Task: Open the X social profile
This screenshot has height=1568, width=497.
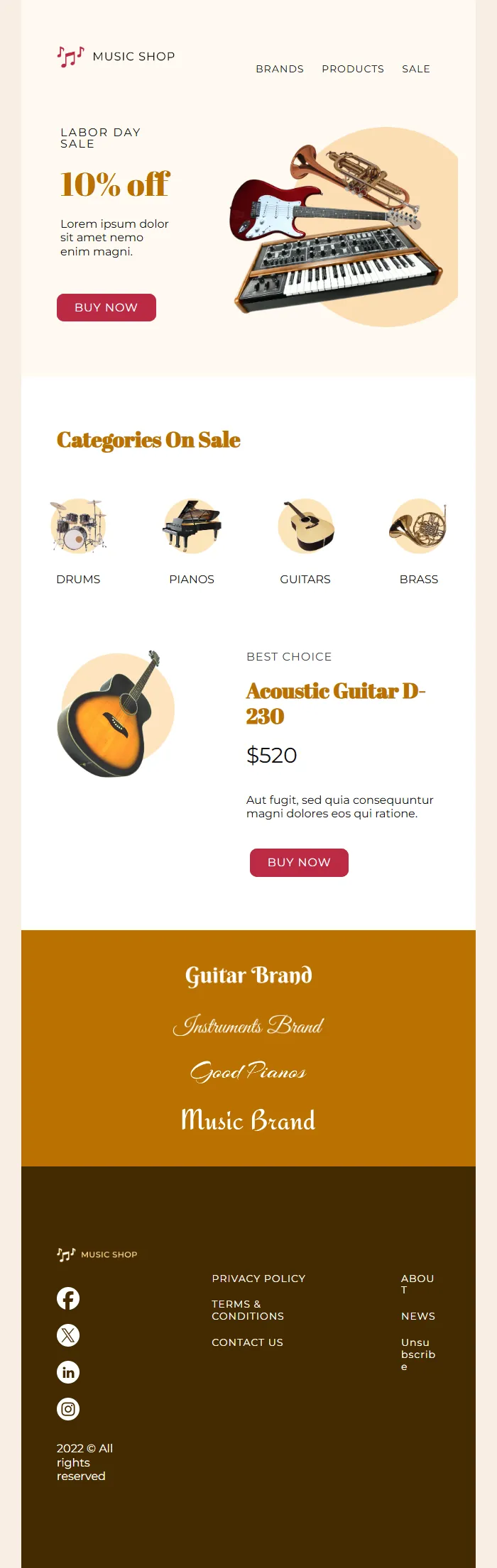Action: (68, 1335)
